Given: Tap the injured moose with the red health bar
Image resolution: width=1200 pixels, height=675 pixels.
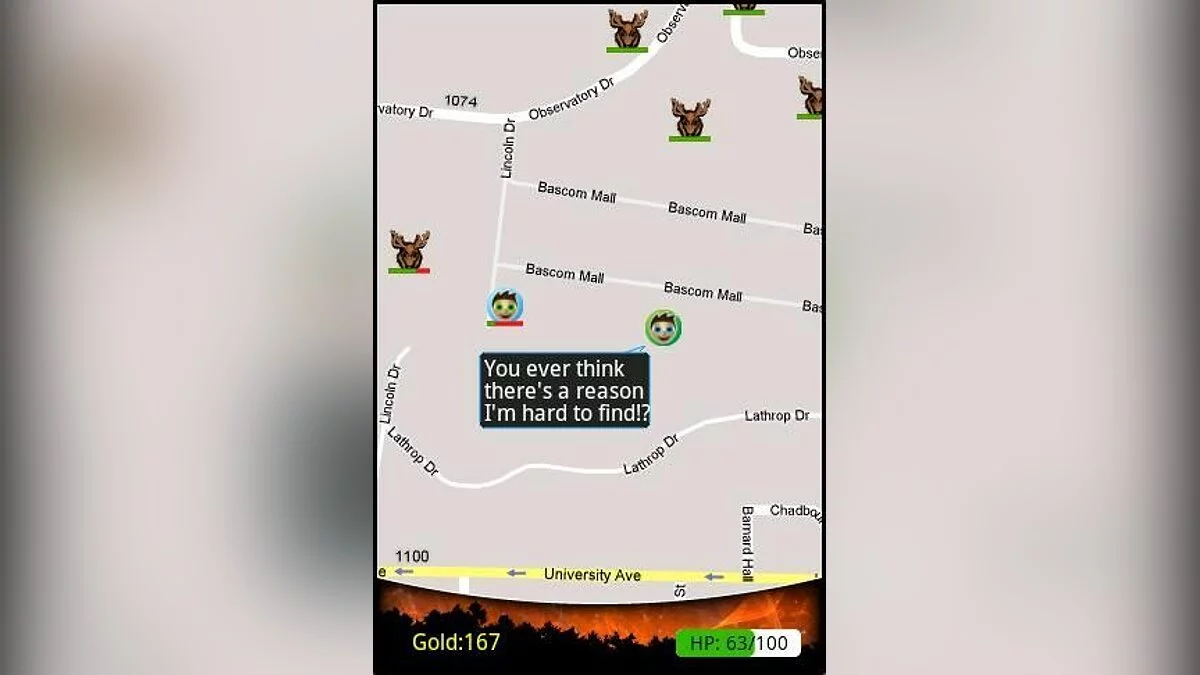Looking at the screenshot, I should [x=409, y=249].
